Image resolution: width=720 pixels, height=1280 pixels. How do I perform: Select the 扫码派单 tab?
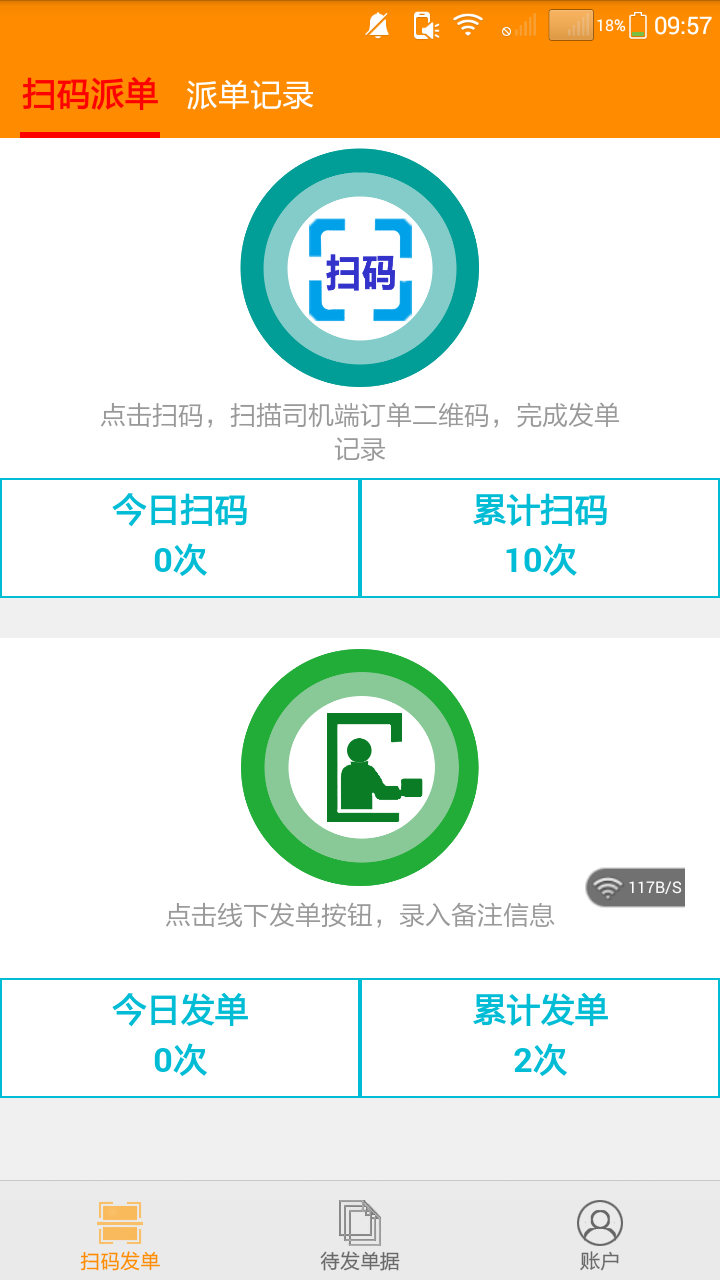click(90, 96)
